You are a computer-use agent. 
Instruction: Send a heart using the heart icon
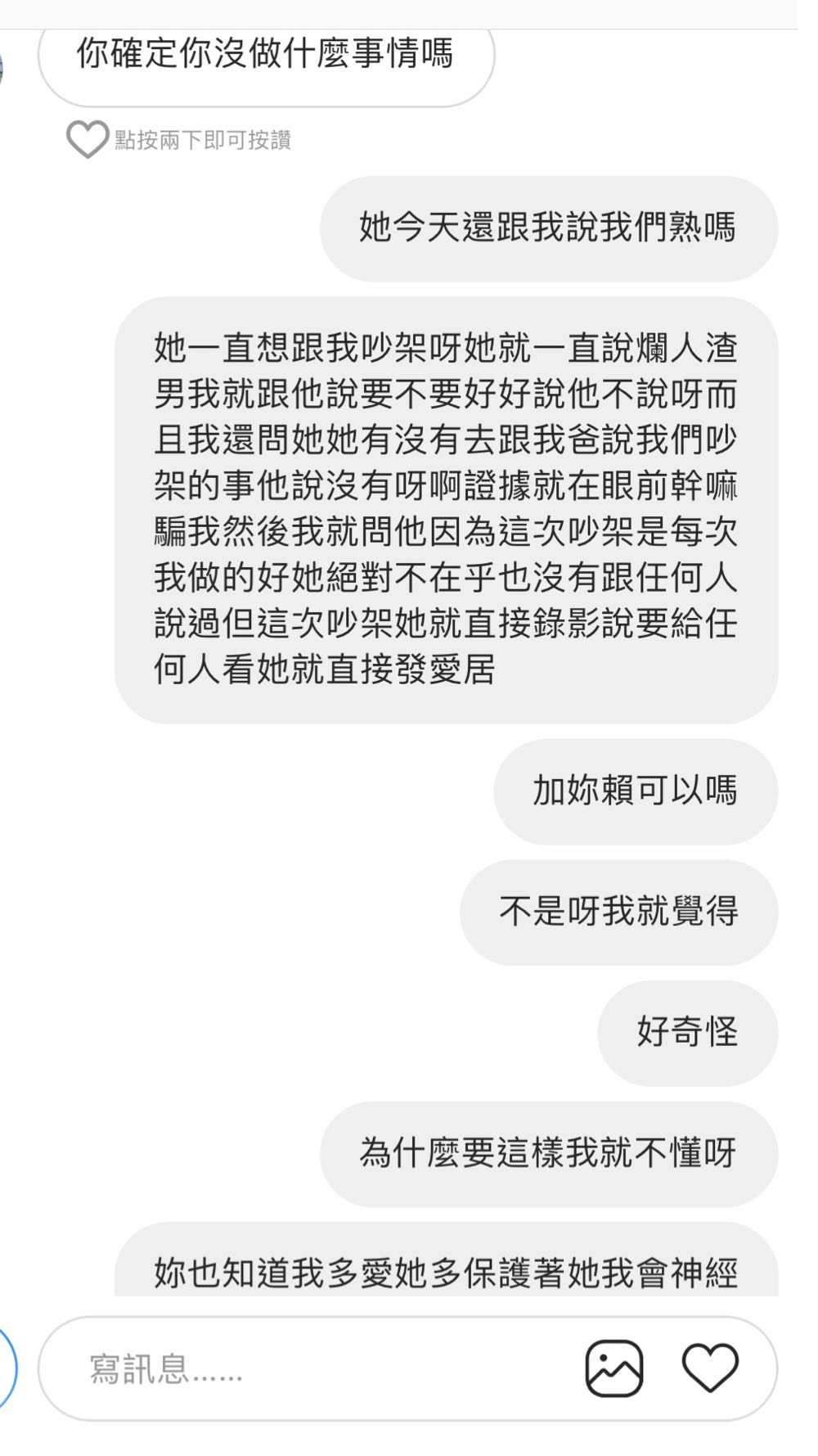[710, 1367]
